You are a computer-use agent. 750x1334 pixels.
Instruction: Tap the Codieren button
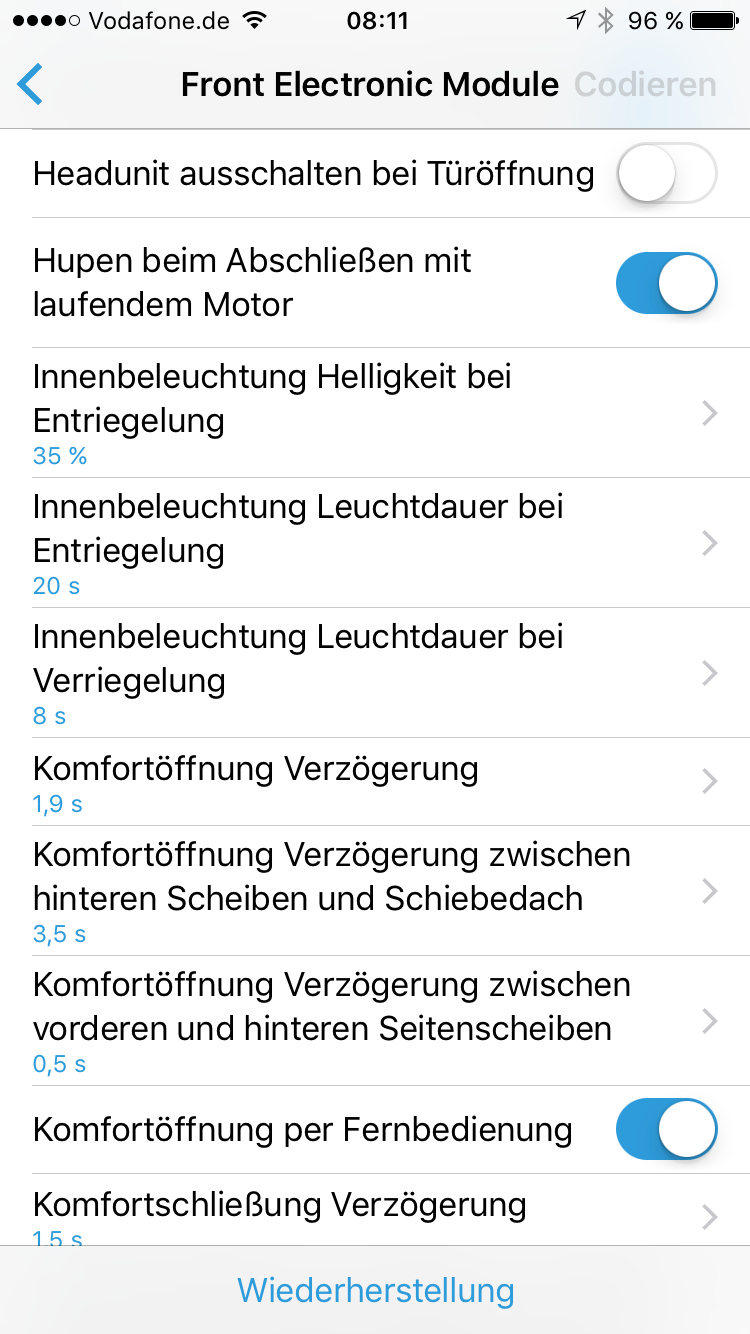coord(645,85)
